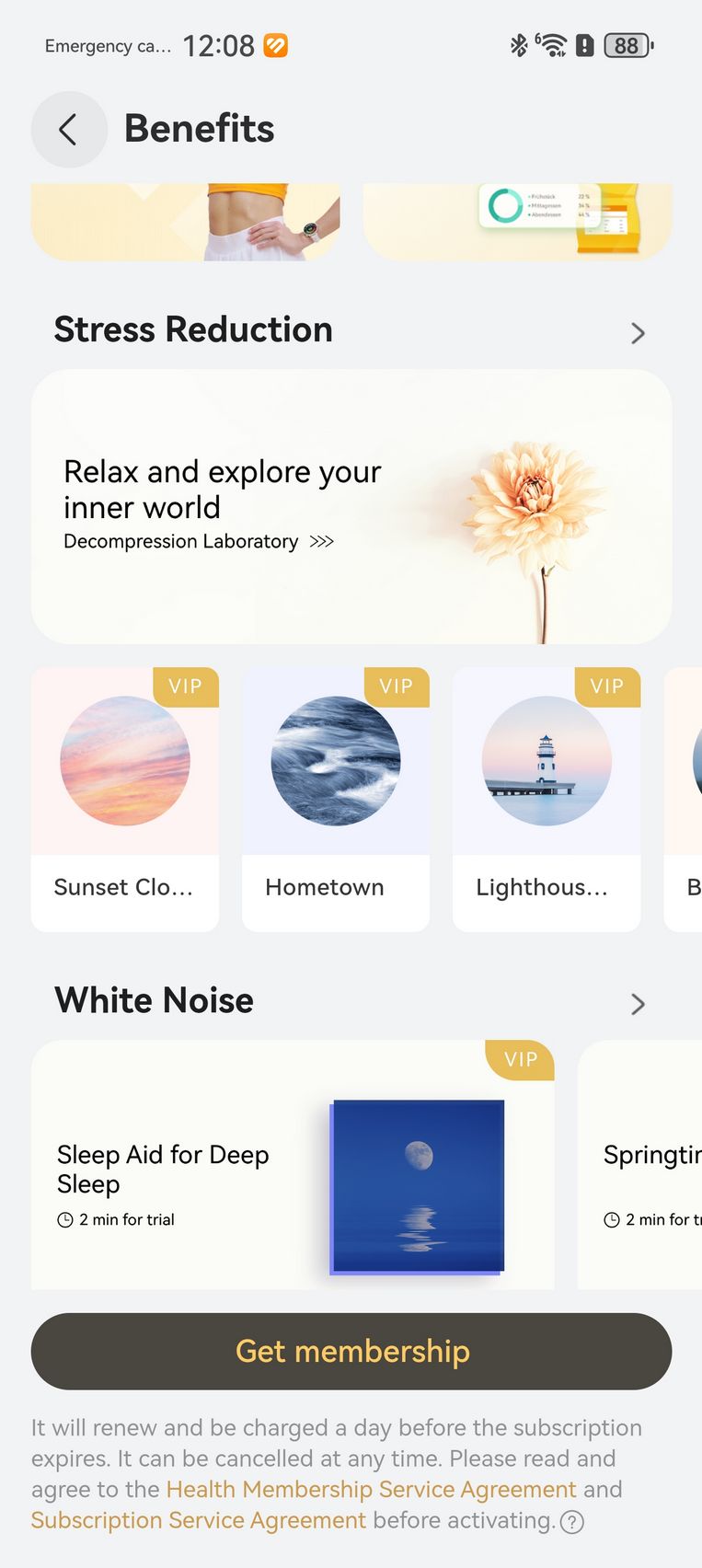Open the Sunset Clouds VIP card
This screenshot has width=702, height=1568.
125,800
